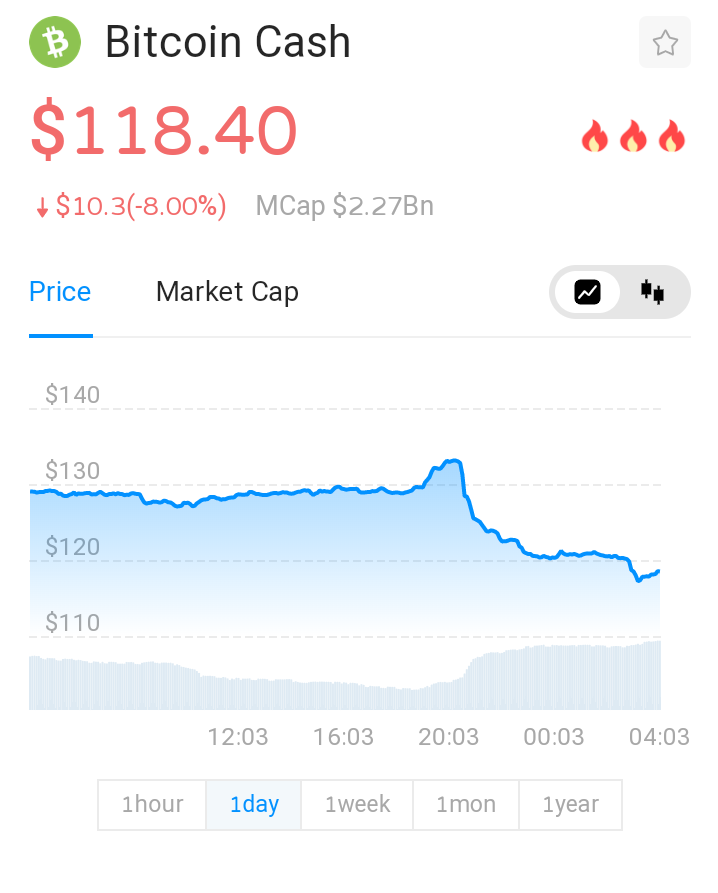Show the 1year chart range
The image size is (718, 893).
click(x=571, y=805)
